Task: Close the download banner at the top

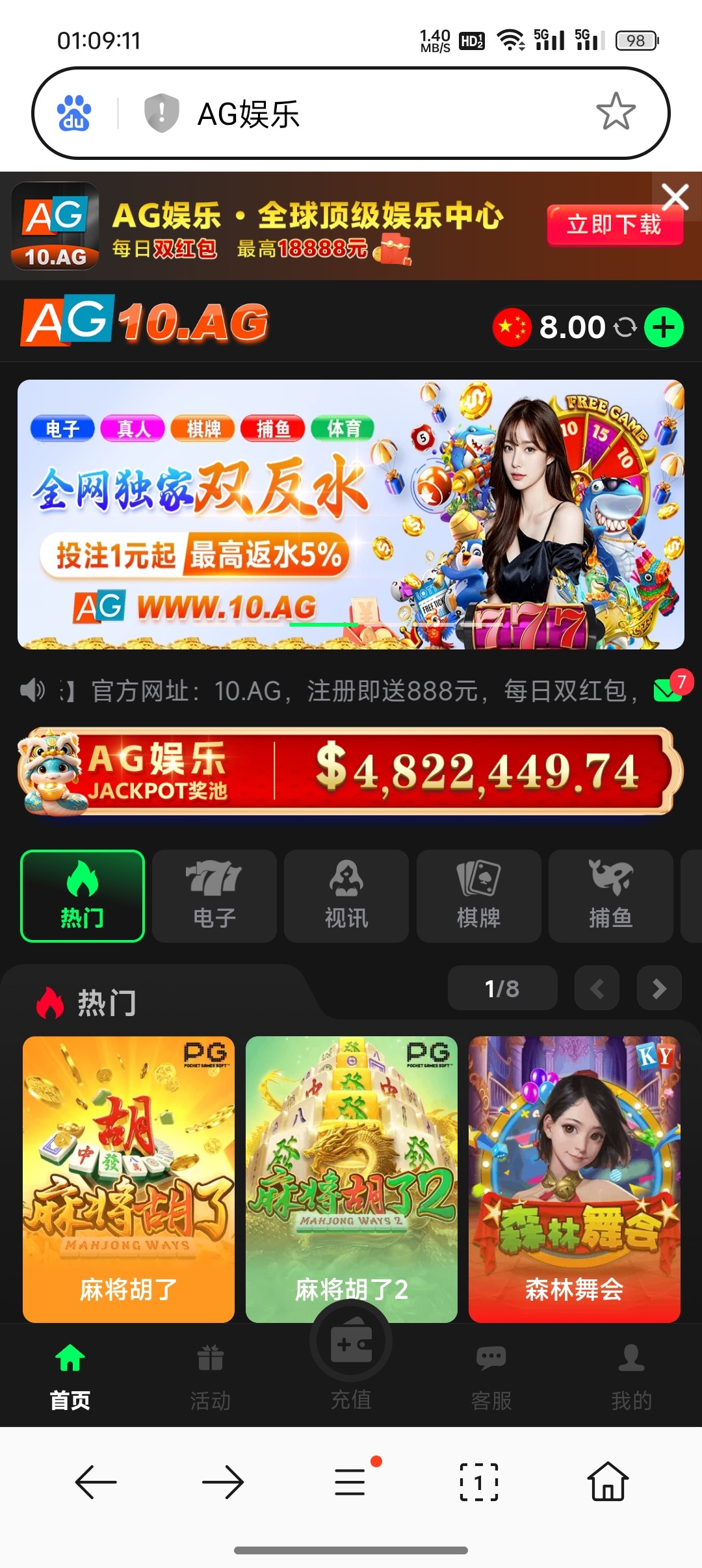Action: click(x=675, y=196)
